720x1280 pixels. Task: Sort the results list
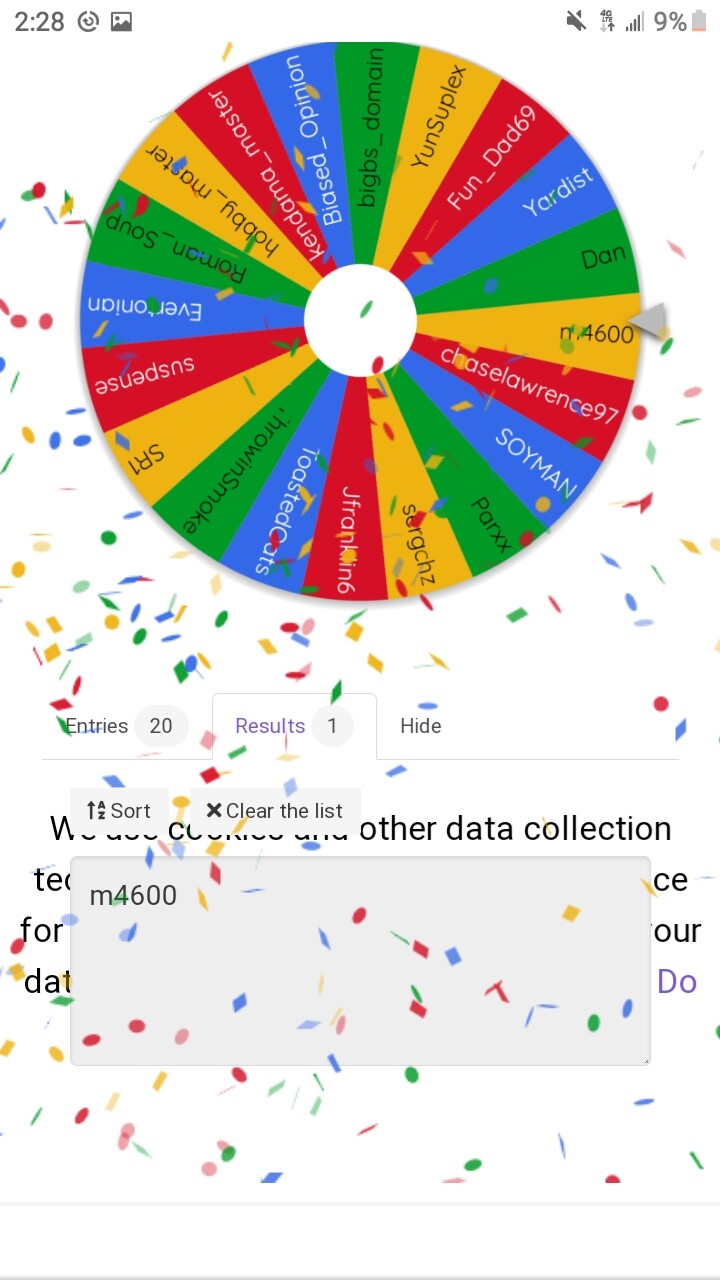(119, 811)
